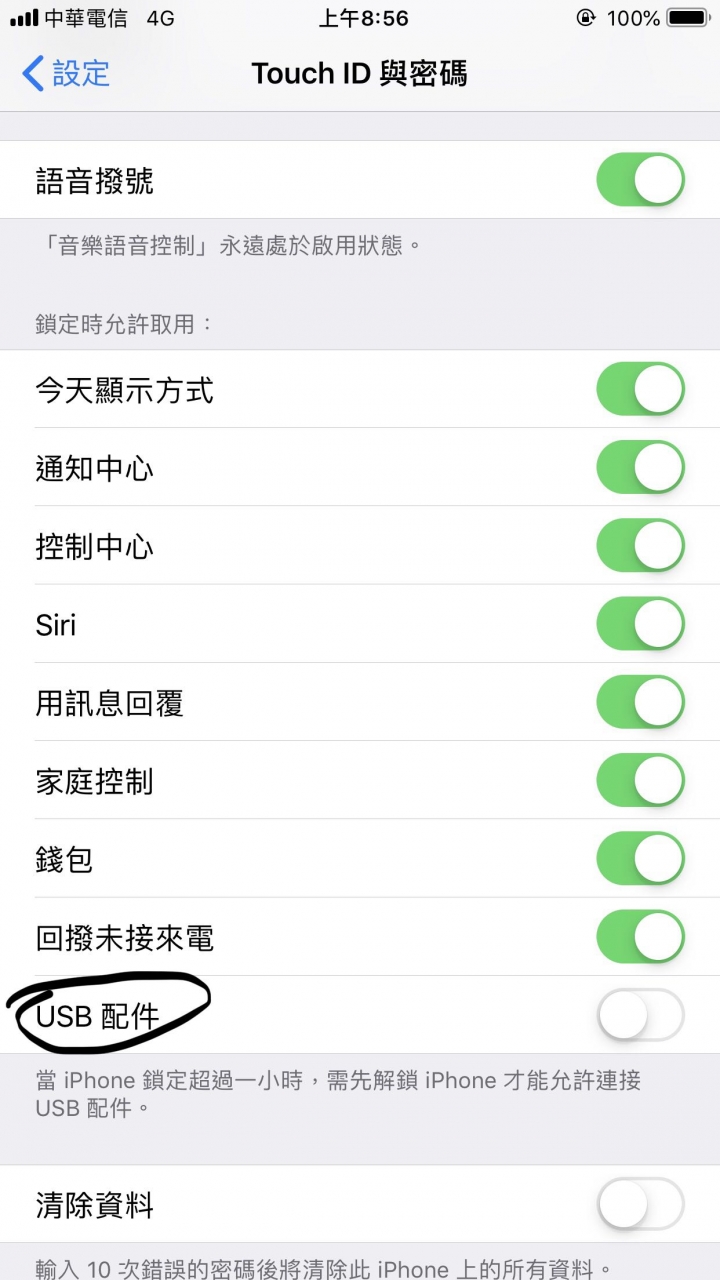The width and height of the screenshot is (720, 1280).
Task: Switch off 回撥未接來電
Action: 640,937
